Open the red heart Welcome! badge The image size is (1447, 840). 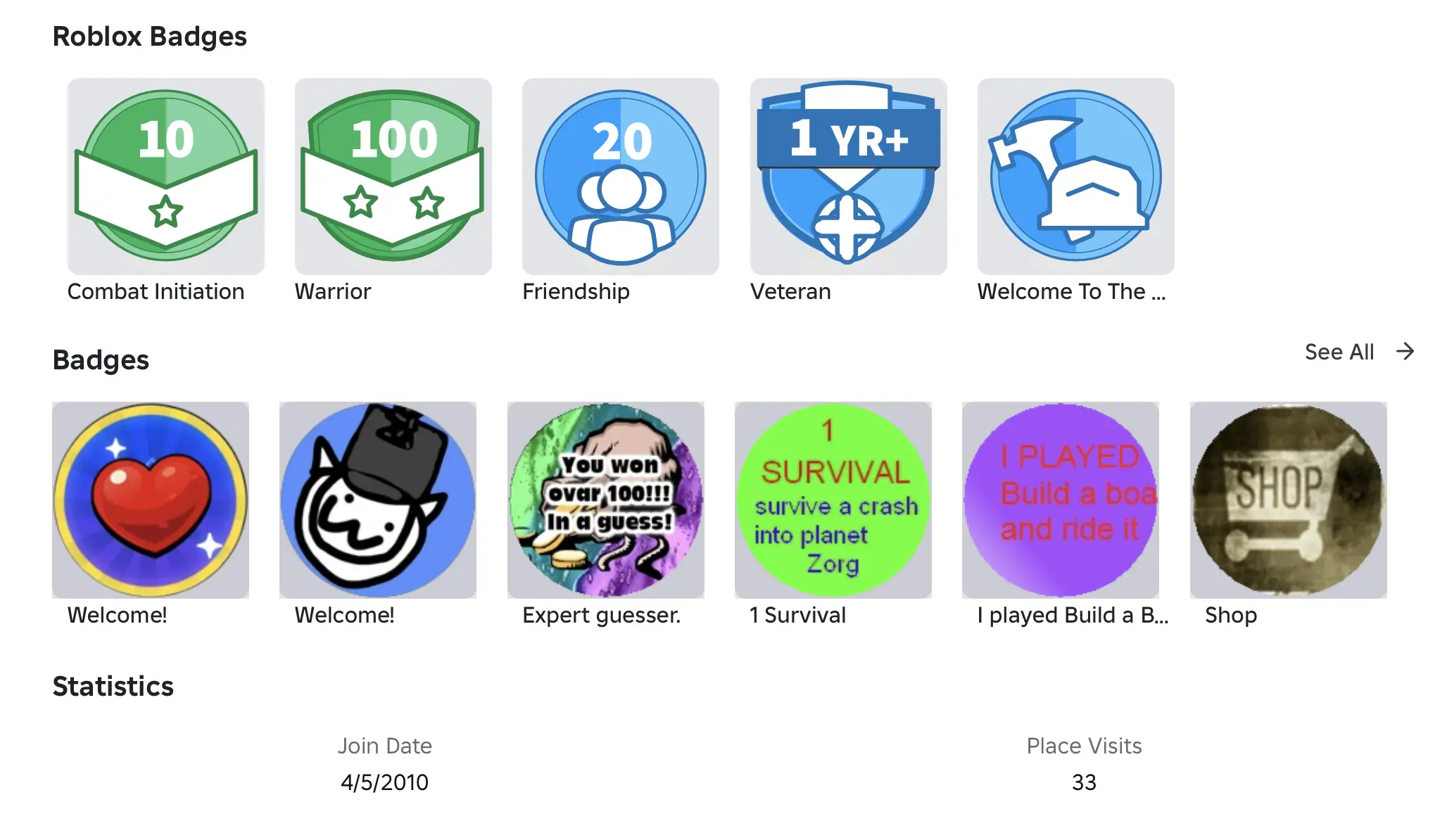click(151, 499)
